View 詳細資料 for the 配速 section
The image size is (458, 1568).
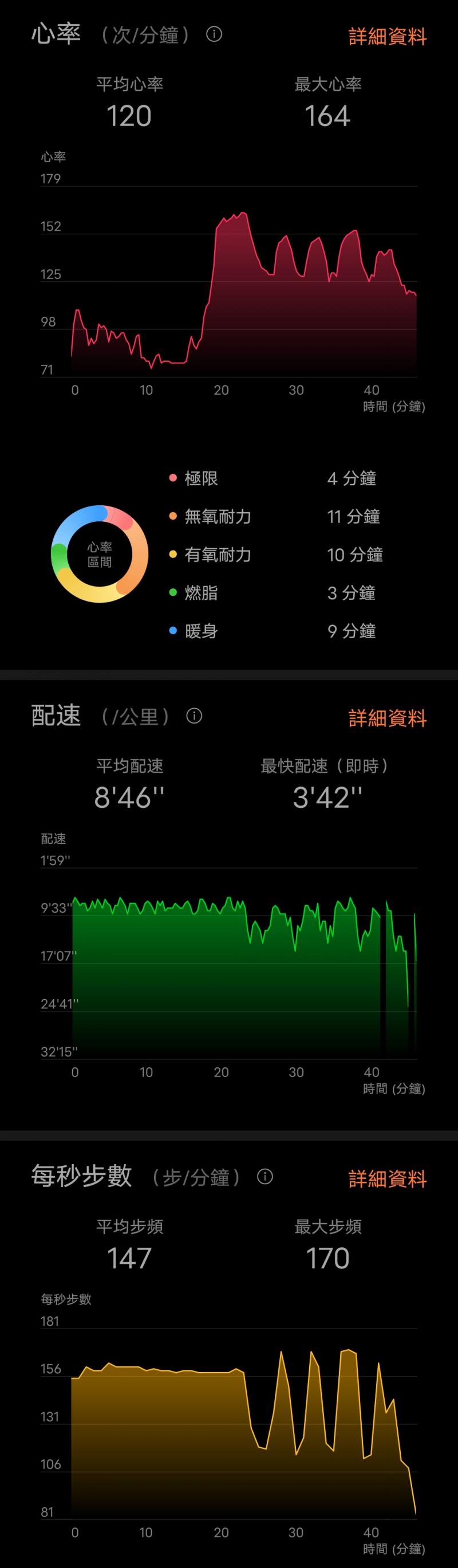click(388, 718)
